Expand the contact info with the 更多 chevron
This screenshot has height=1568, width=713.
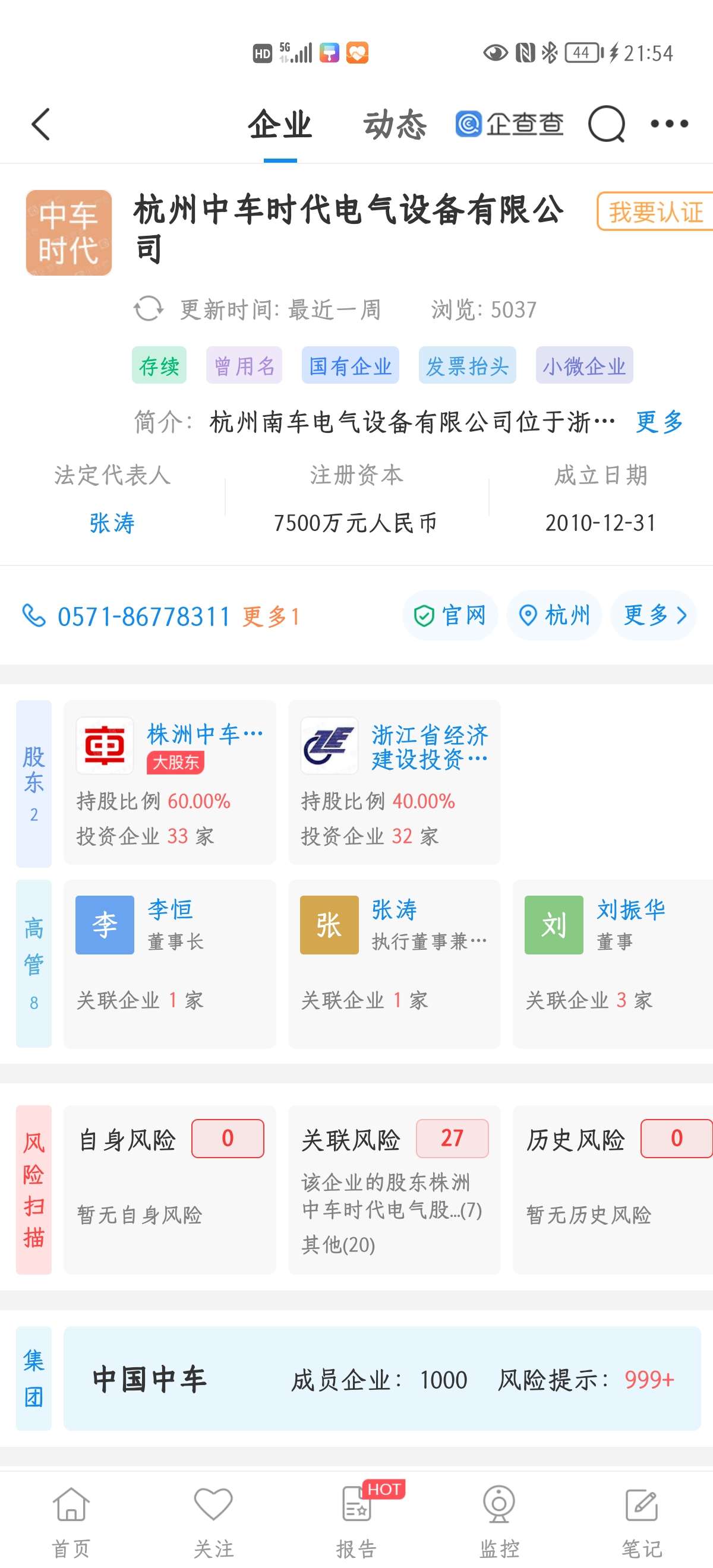[x=654, y=615]
